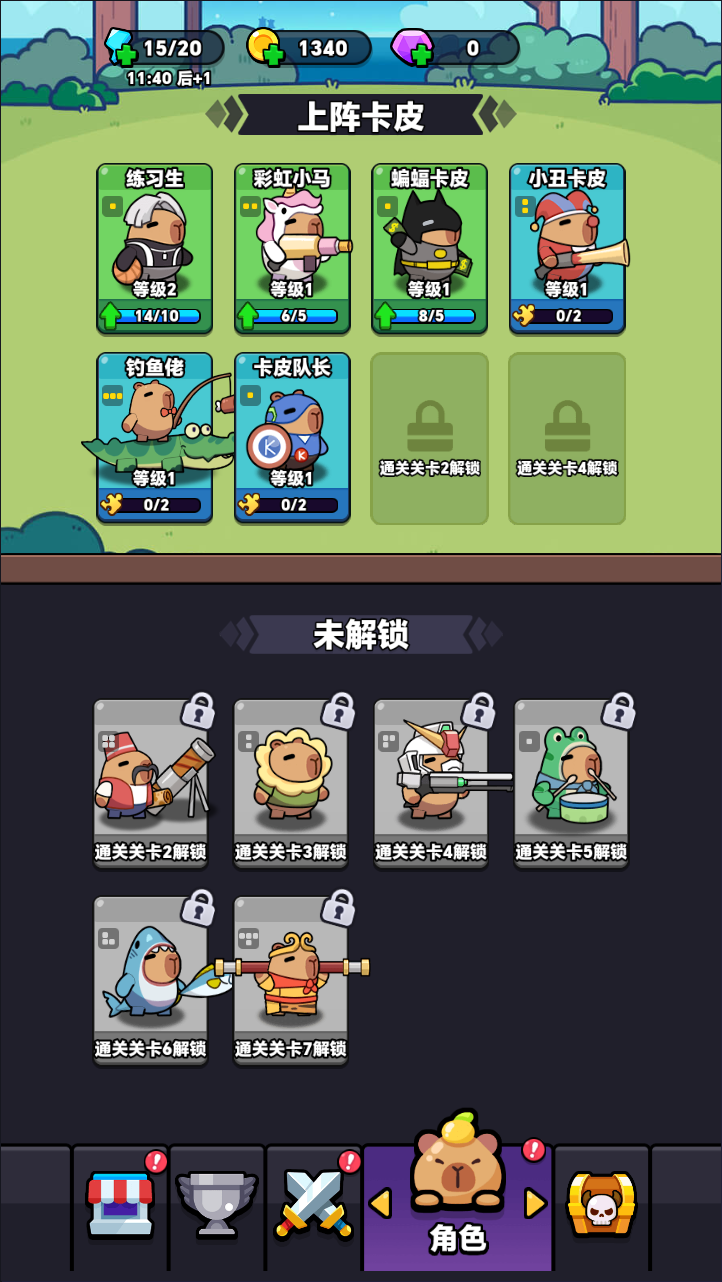This screenshot has width=722, height=1282.
Task: Open the 练习生 character card
Action: click(x=155, y=248)
